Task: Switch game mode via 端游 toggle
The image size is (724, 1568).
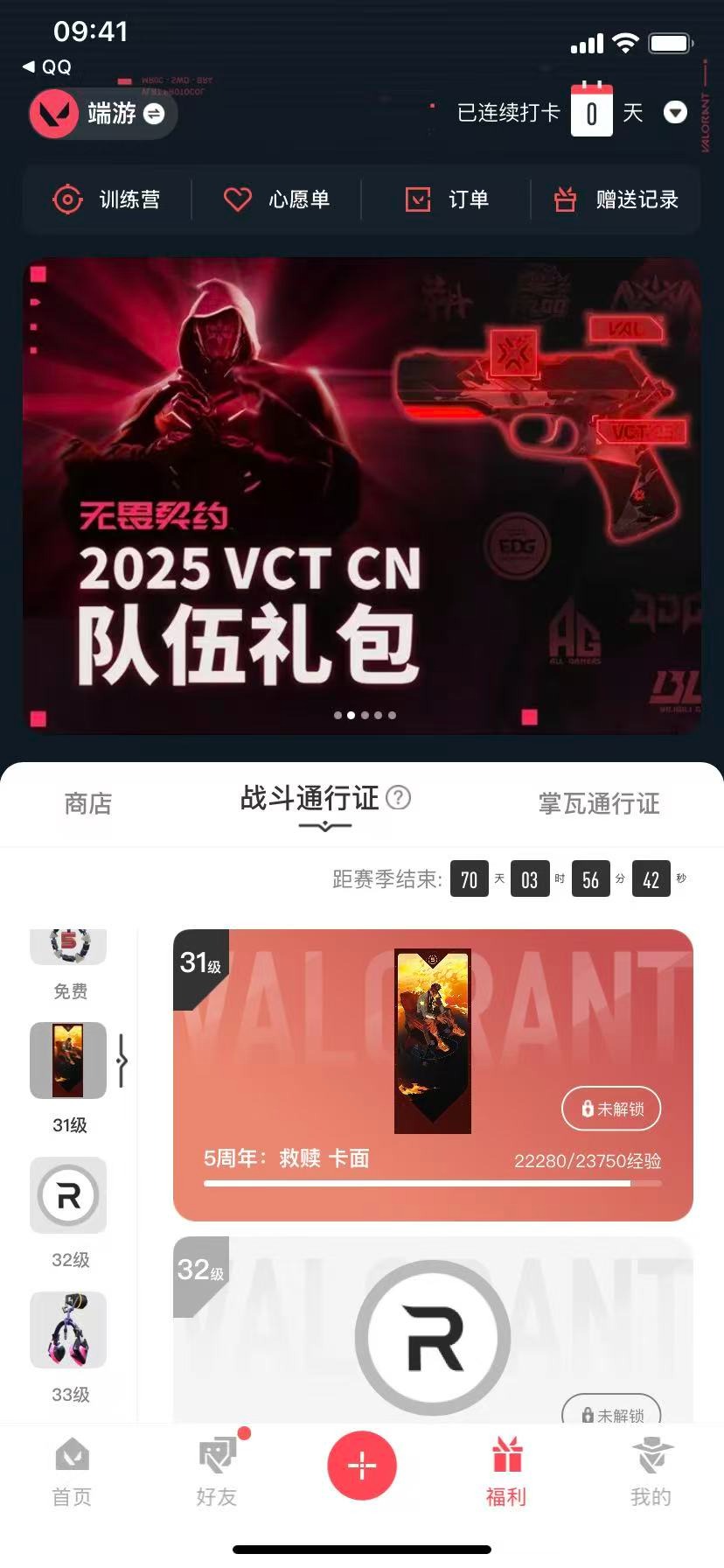Action: [153, 114]
